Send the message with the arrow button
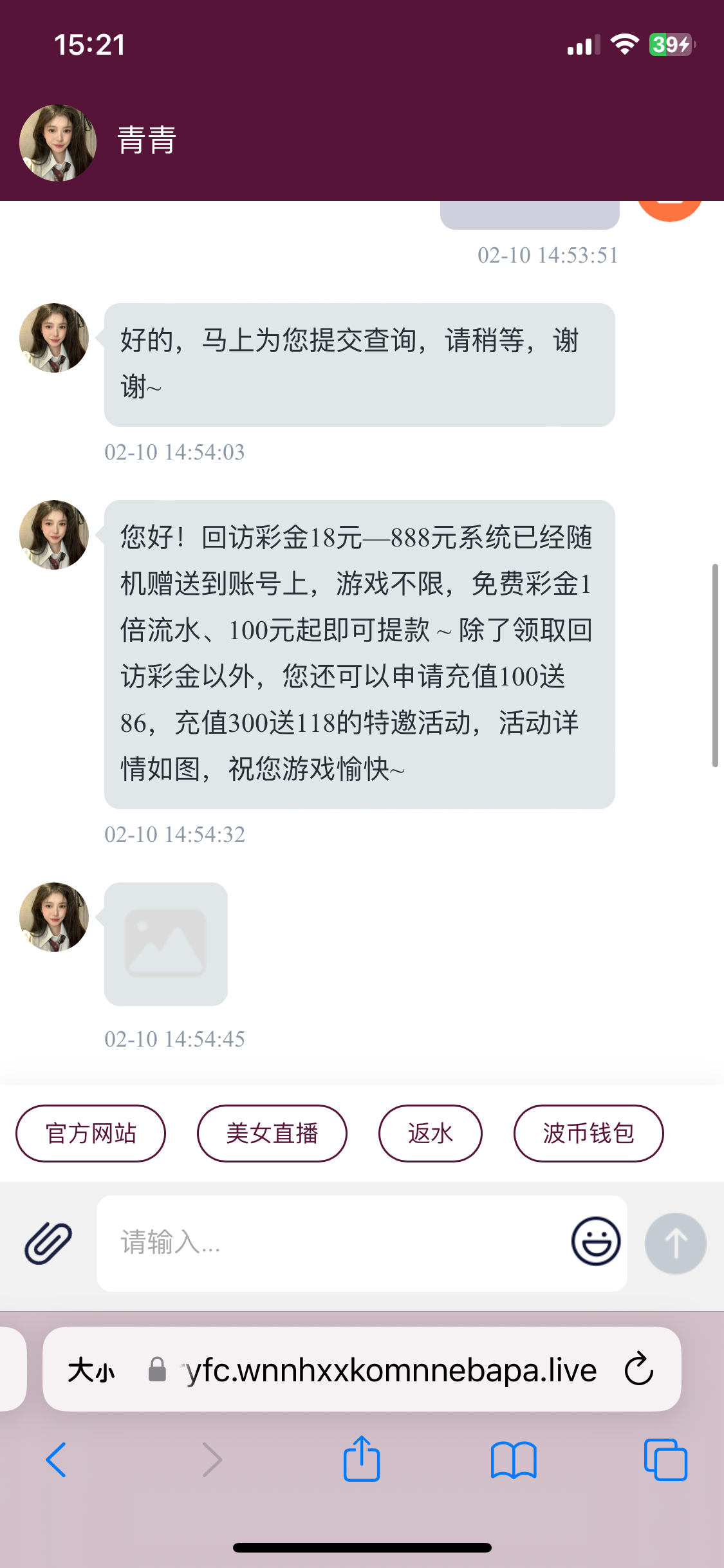724x1568 pixels. click(x=676, y=1243)
